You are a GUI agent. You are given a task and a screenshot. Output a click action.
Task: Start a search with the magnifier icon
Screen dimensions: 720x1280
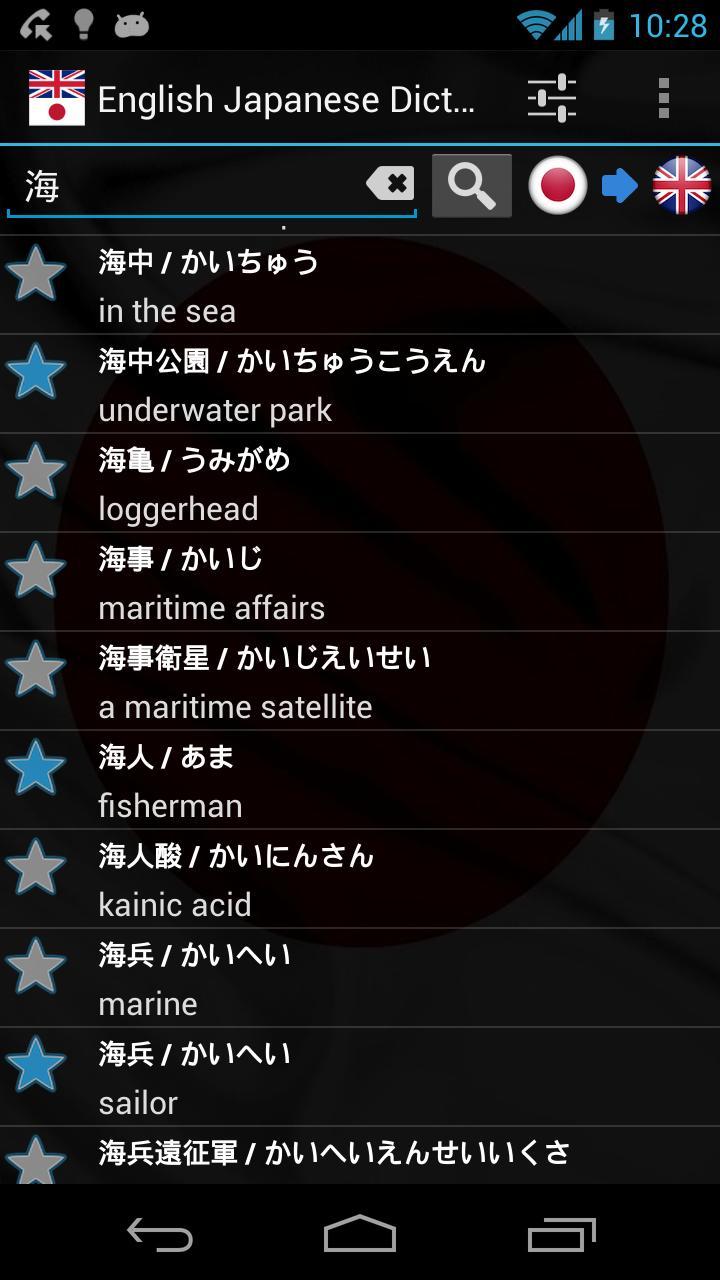(x=471, y=184)
